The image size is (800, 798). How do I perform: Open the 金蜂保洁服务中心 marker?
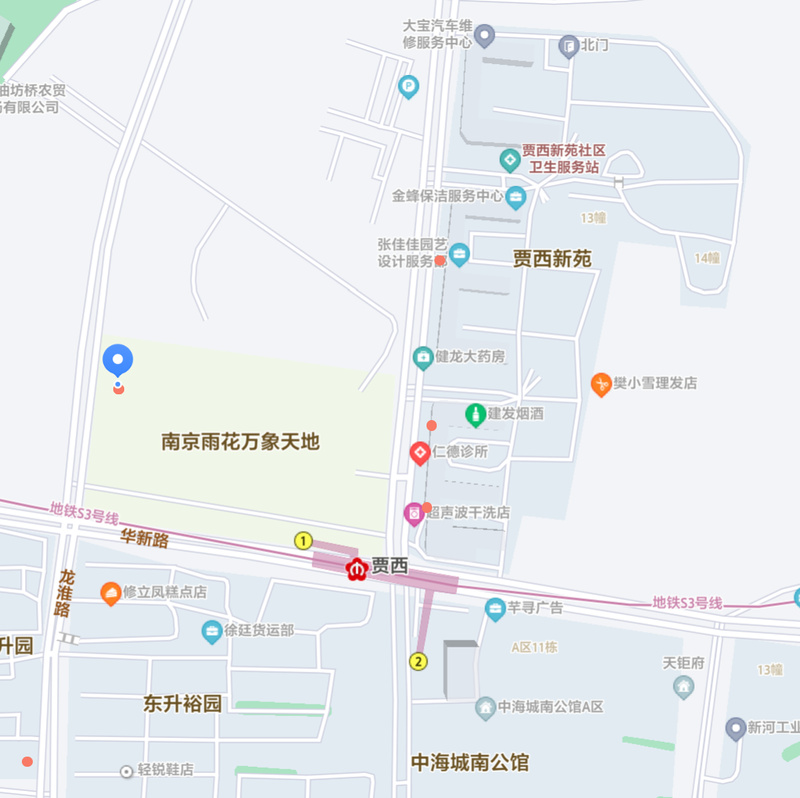(516, 196)
